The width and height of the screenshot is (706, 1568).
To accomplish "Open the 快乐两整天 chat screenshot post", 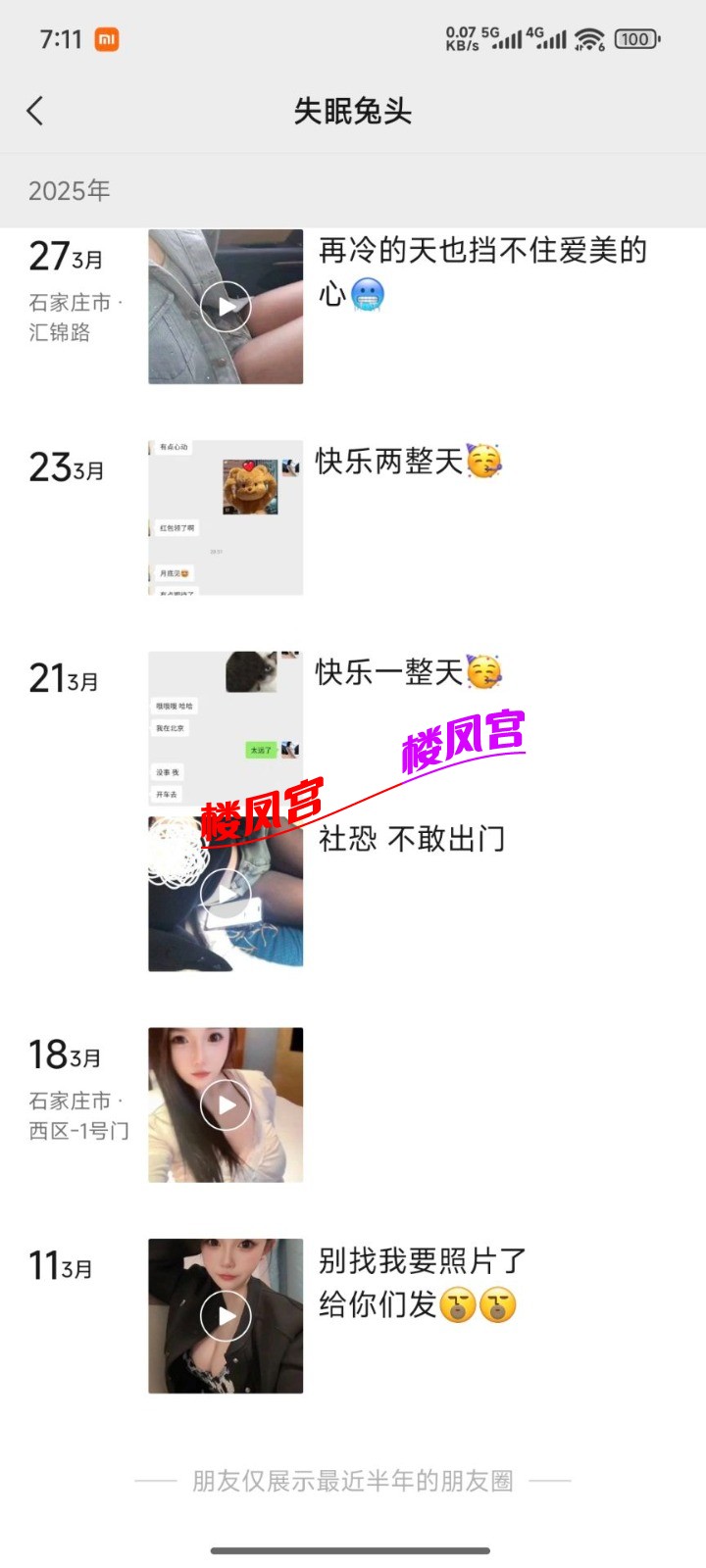I will coord(226,517).
